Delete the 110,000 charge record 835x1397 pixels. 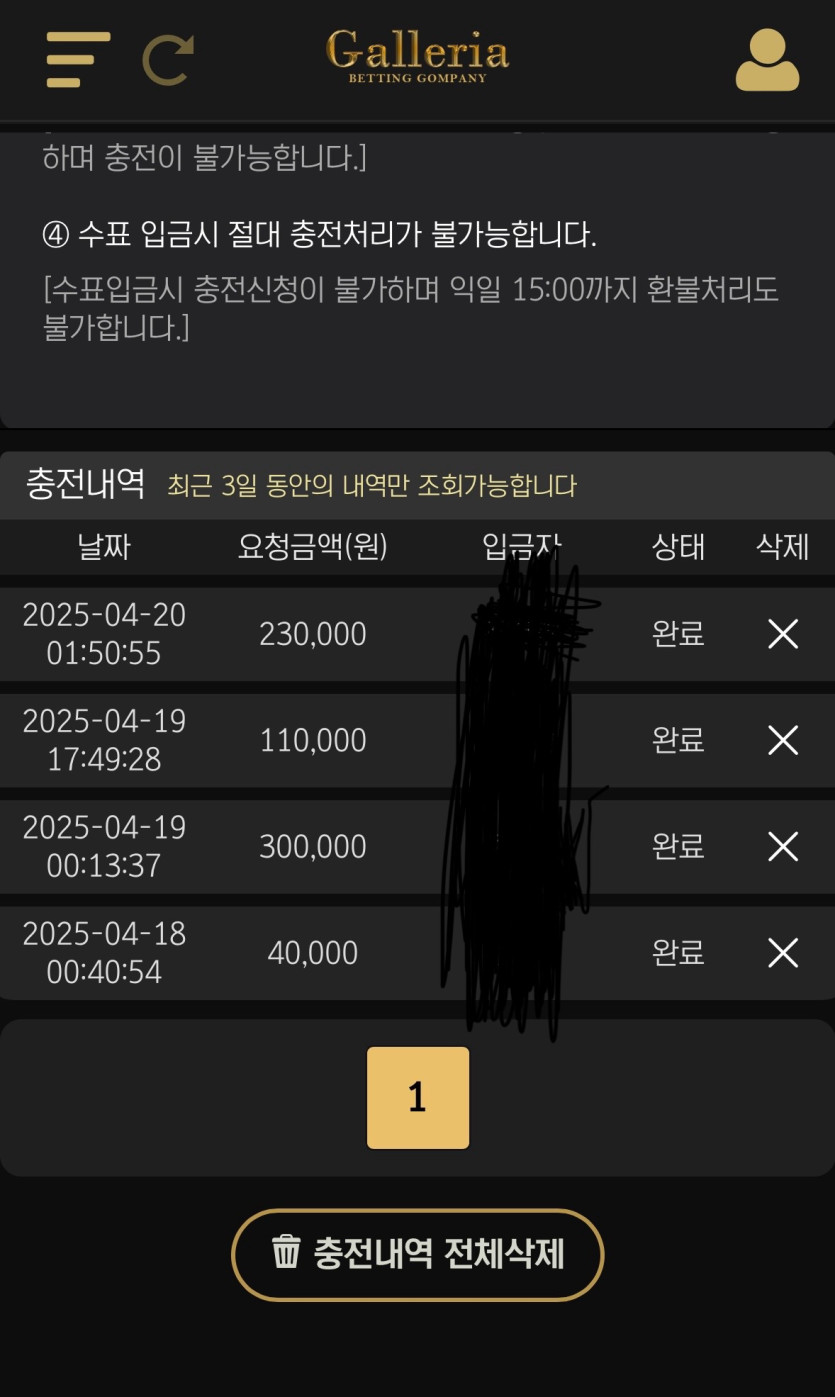pos(782,740)
